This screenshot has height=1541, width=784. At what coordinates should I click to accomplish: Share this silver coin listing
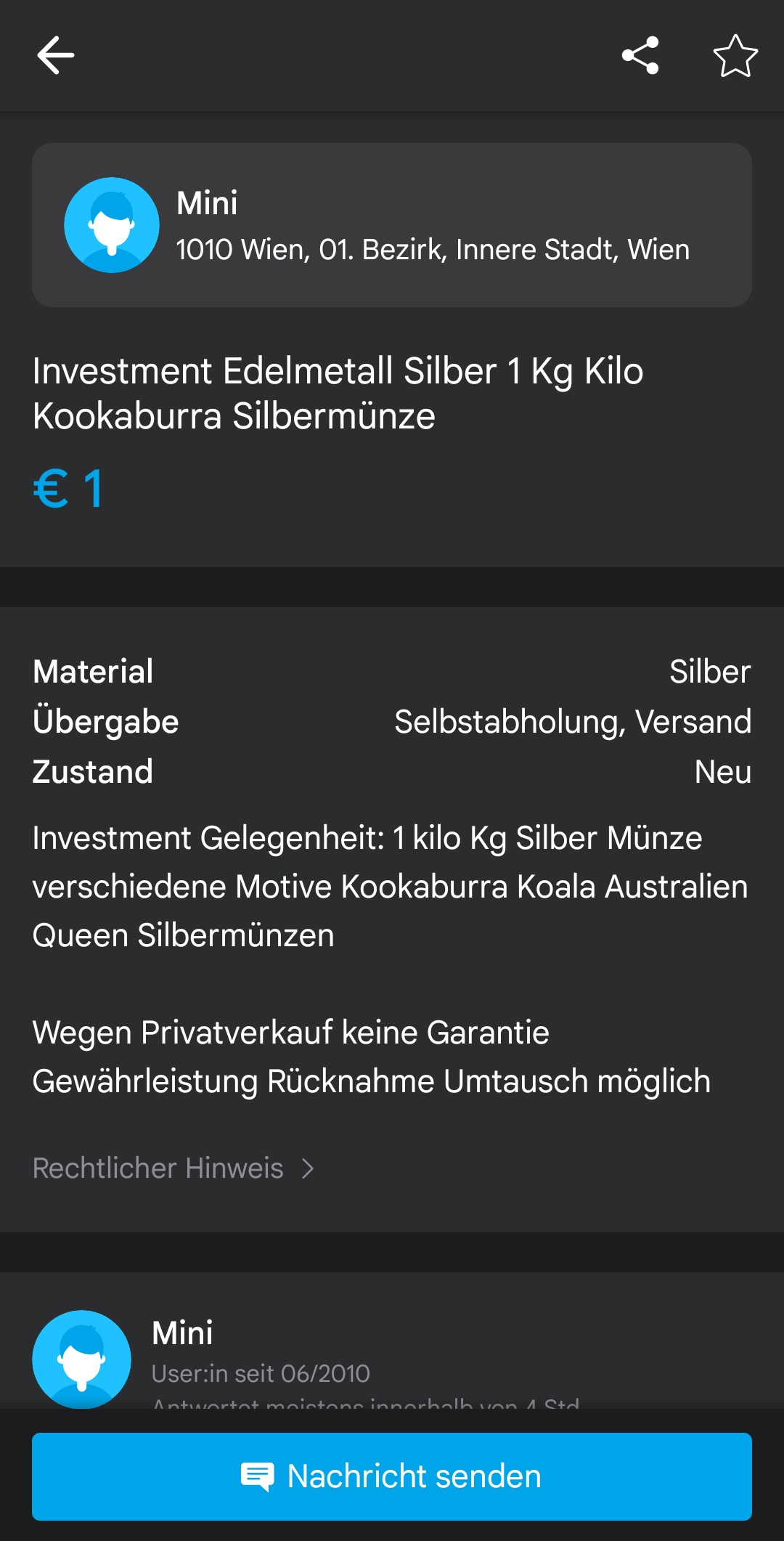pos(640,55)
